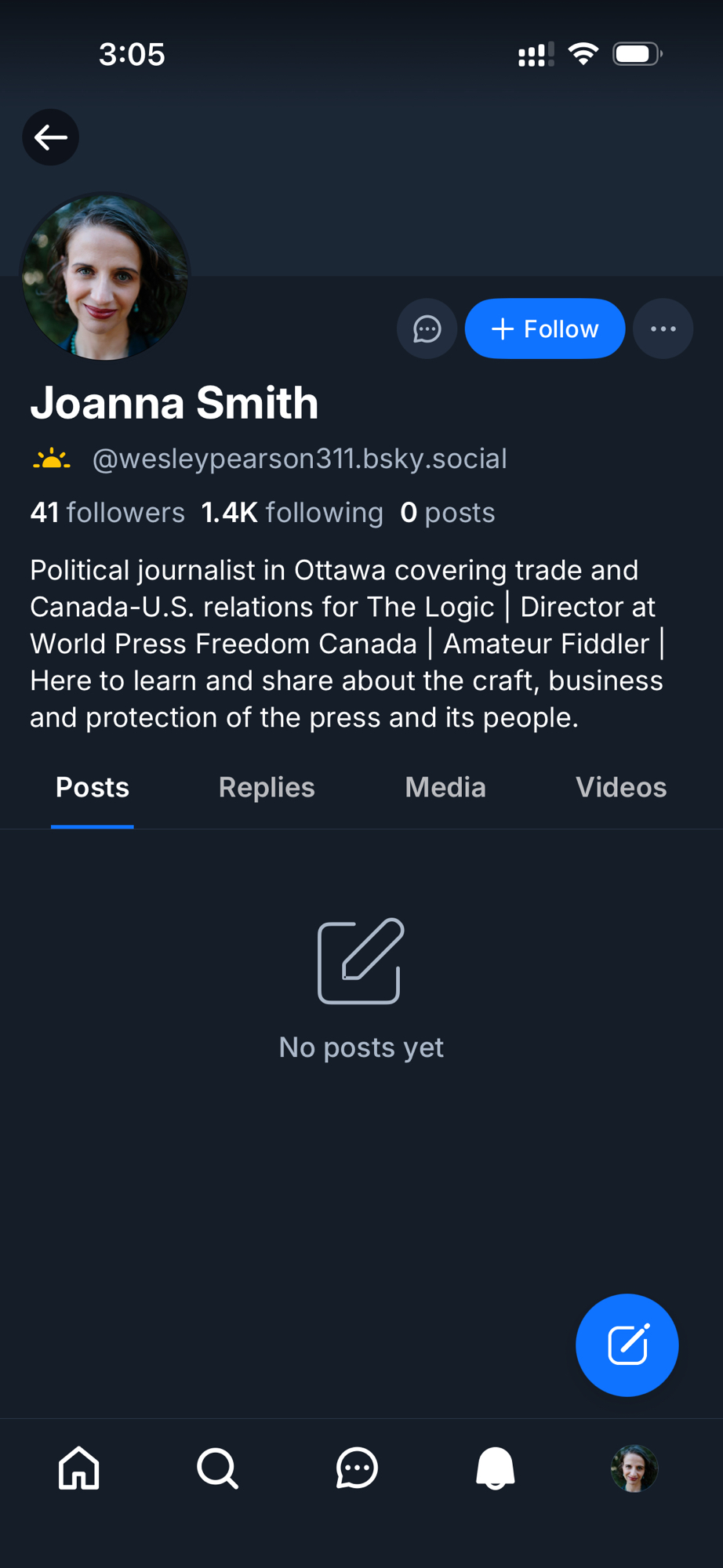Open the Search tab
Screen dimensions: 723x1568
pyautogui.click(x=217, y=1468)
